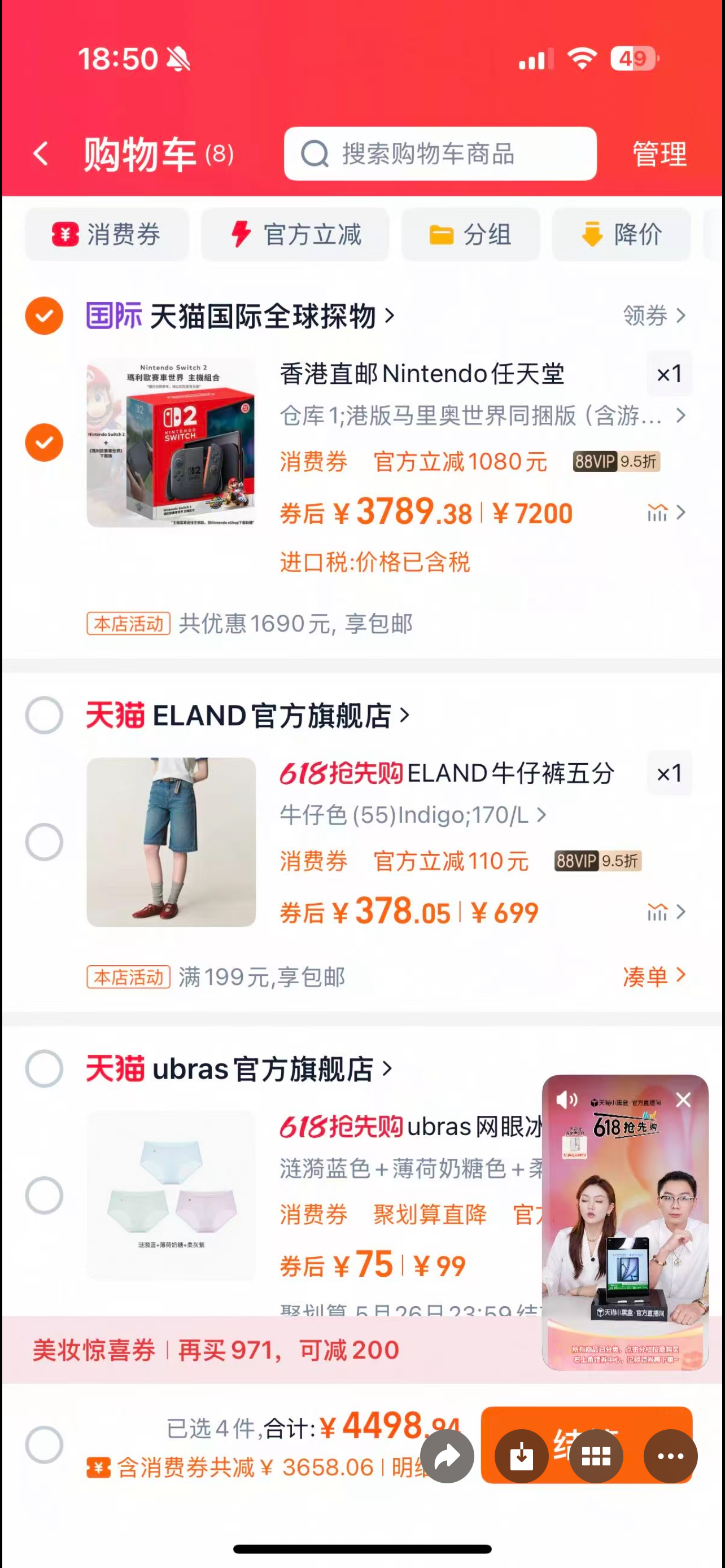Screen dimensions: 725x1568
Task: Select the 官方立减 filter chip
Action: (x=295, y=234)
